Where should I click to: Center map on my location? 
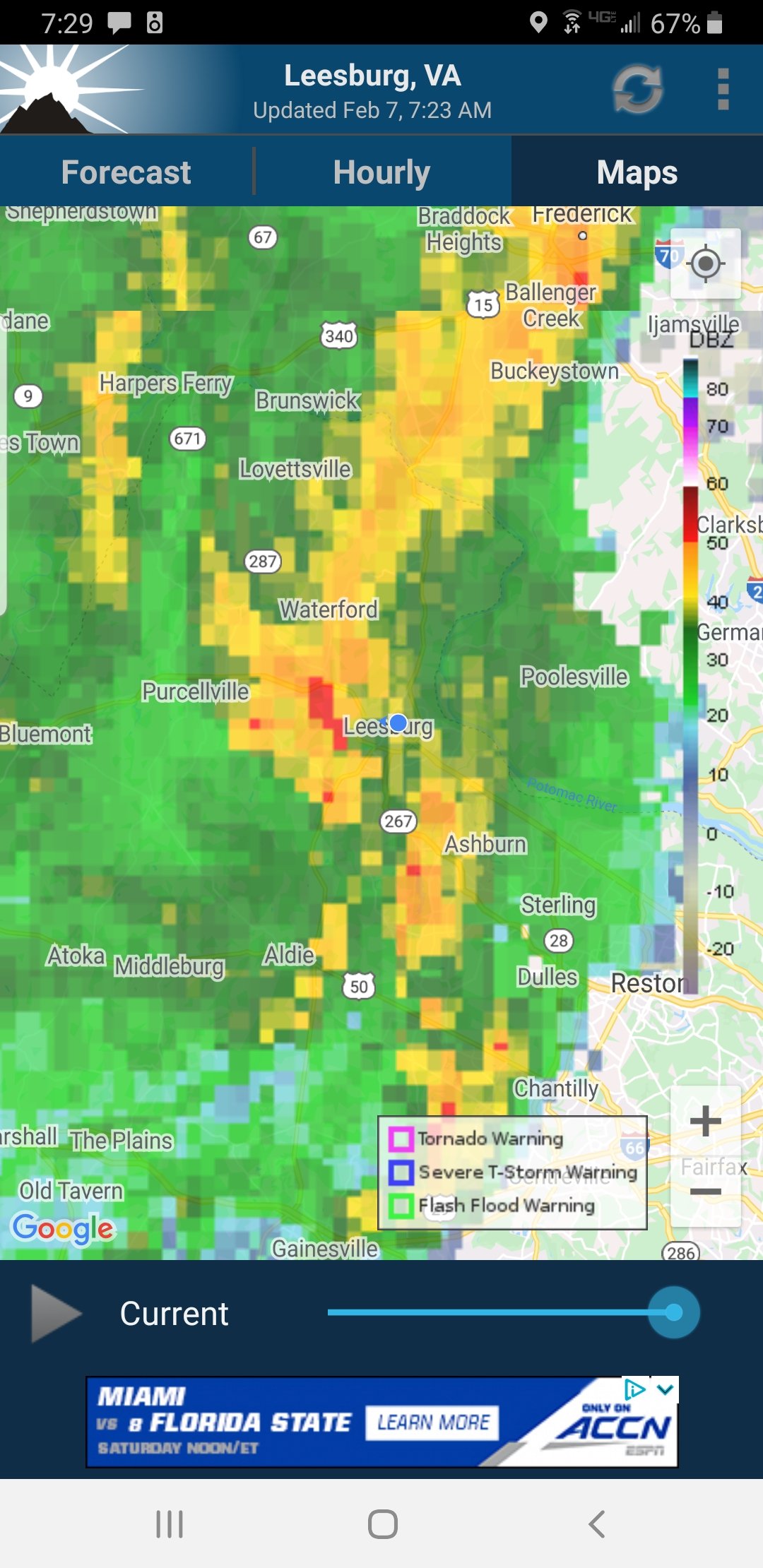tap(705, 264)
